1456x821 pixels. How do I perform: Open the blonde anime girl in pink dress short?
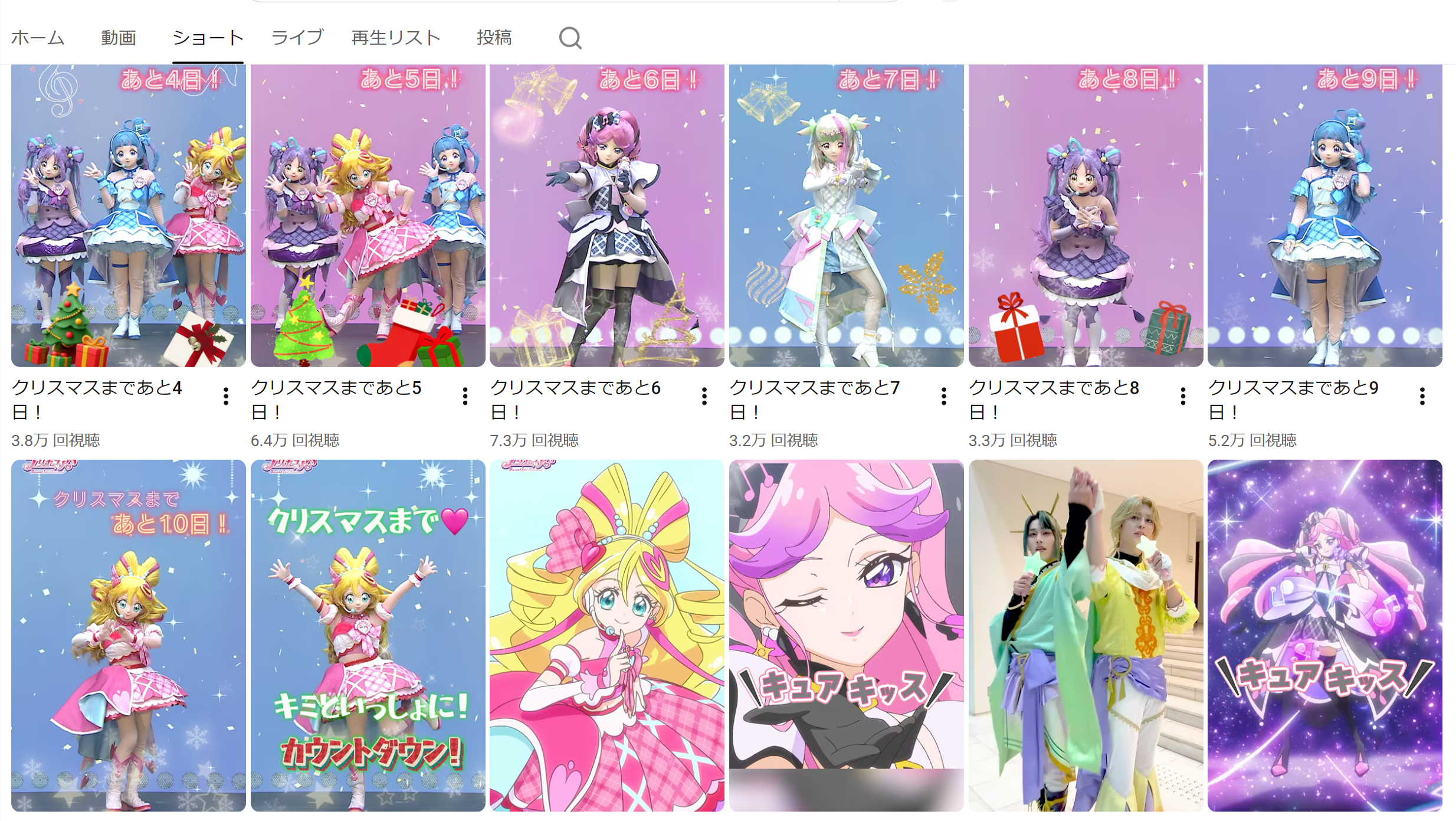[x=606, y=634]
